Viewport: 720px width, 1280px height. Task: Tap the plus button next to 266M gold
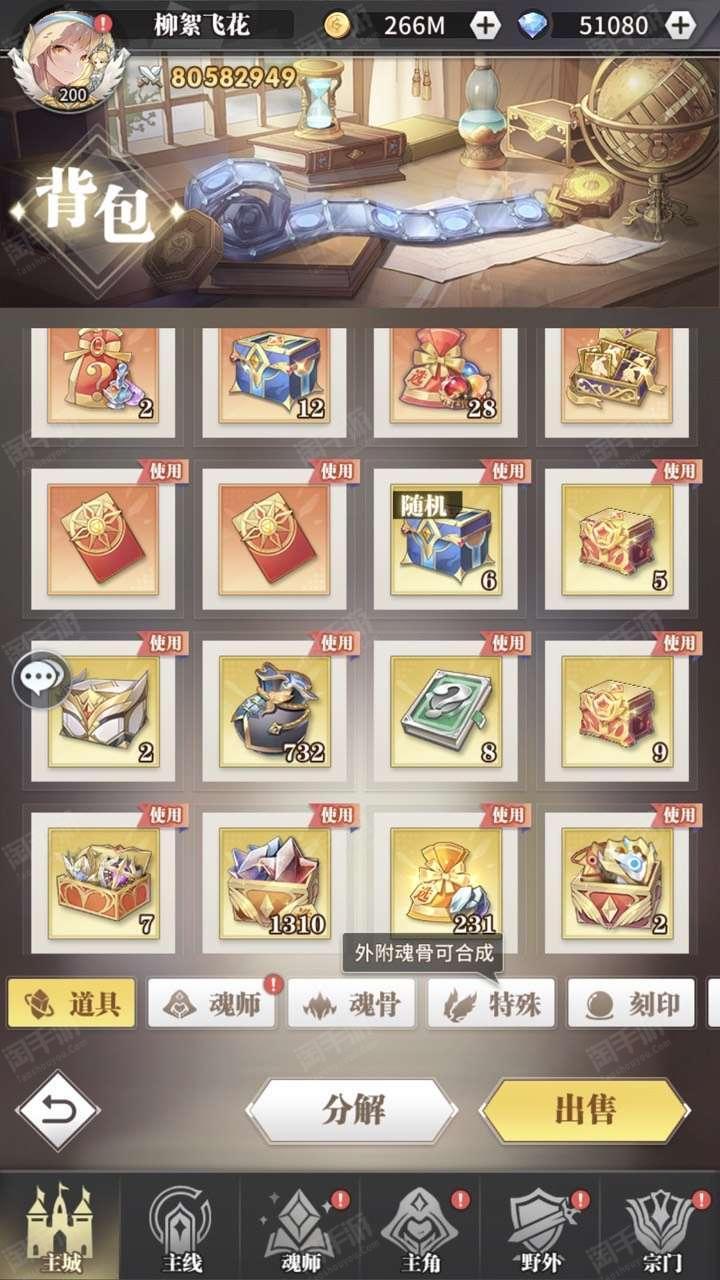pos(485,25)
